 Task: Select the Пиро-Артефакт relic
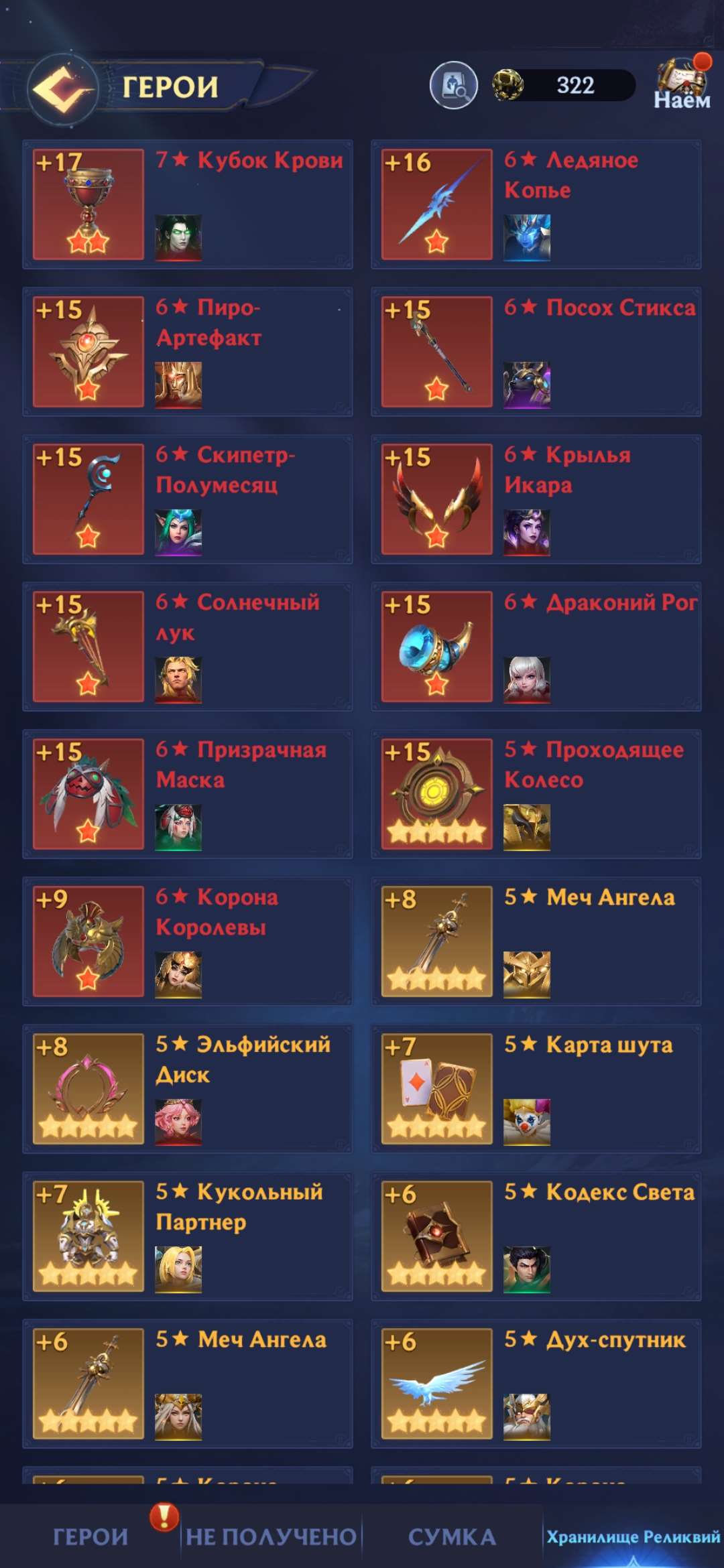pyautogui.click(x=188, y=352)
